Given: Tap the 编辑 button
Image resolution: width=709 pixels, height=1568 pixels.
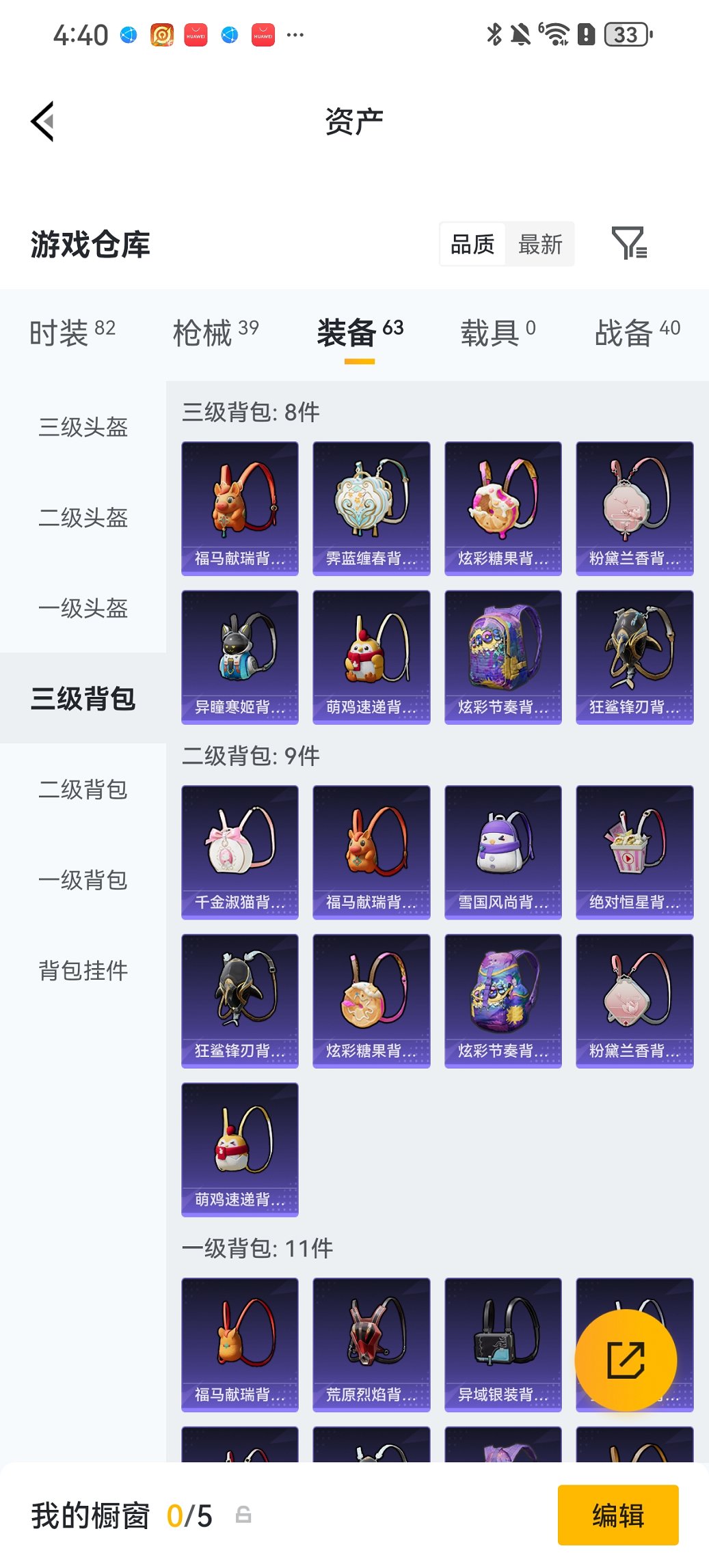Looking at the screenshot, I should [617, 1515].
